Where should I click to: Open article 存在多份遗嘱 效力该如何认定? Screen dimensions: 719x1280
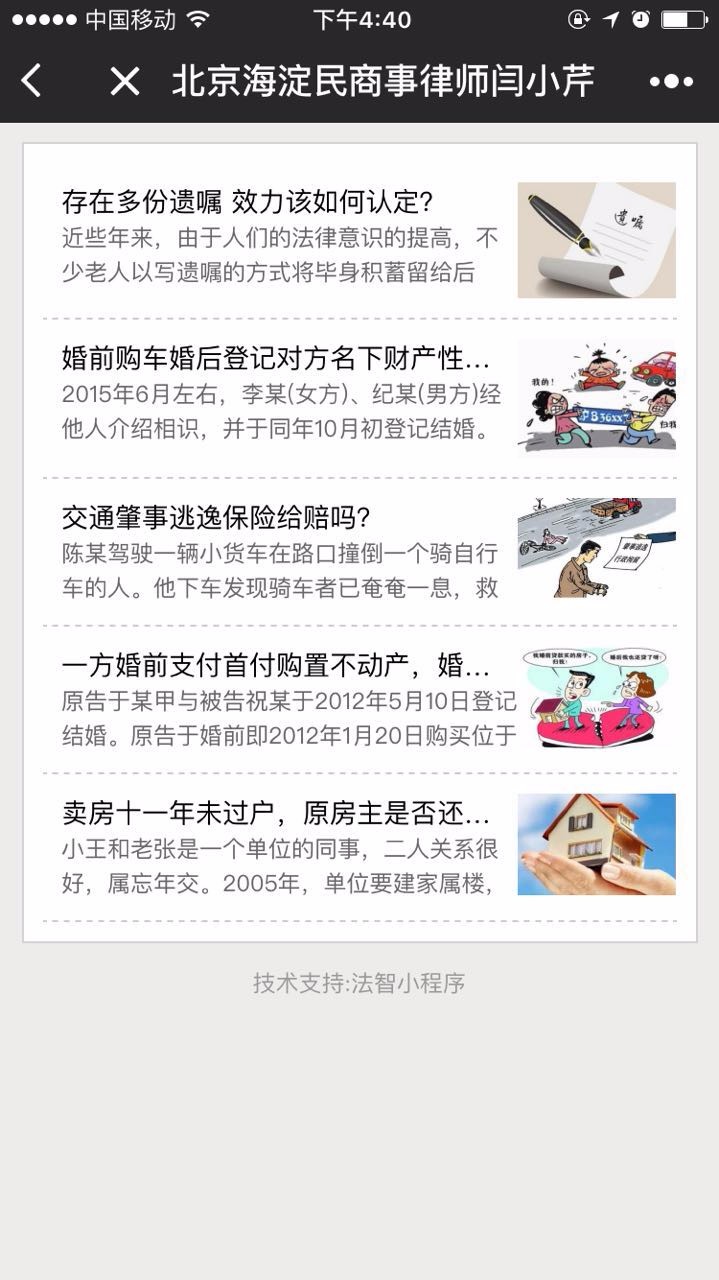(360, 240)
